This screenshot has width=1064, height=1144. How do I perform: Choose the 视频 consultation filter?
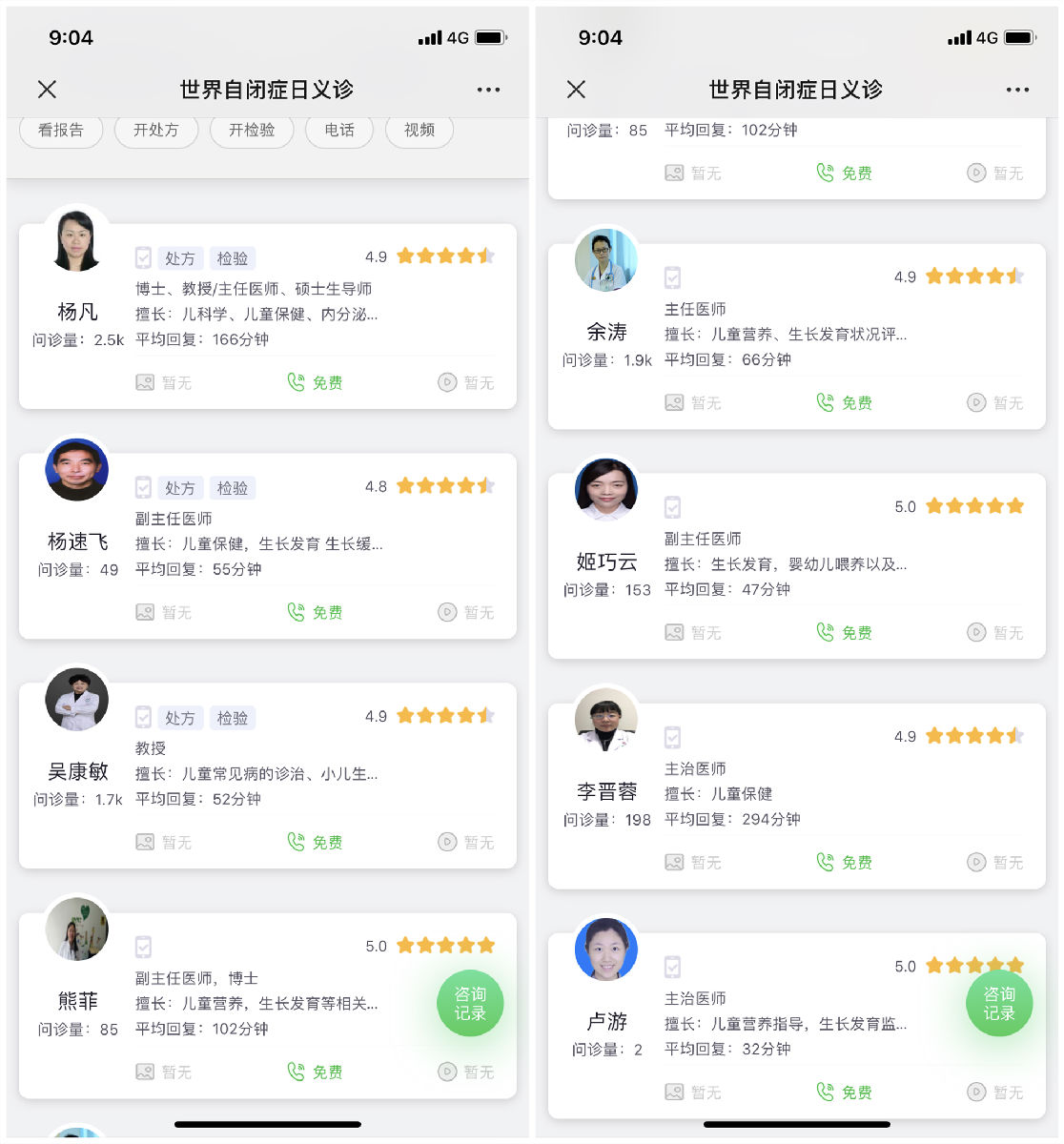point(419,131)
